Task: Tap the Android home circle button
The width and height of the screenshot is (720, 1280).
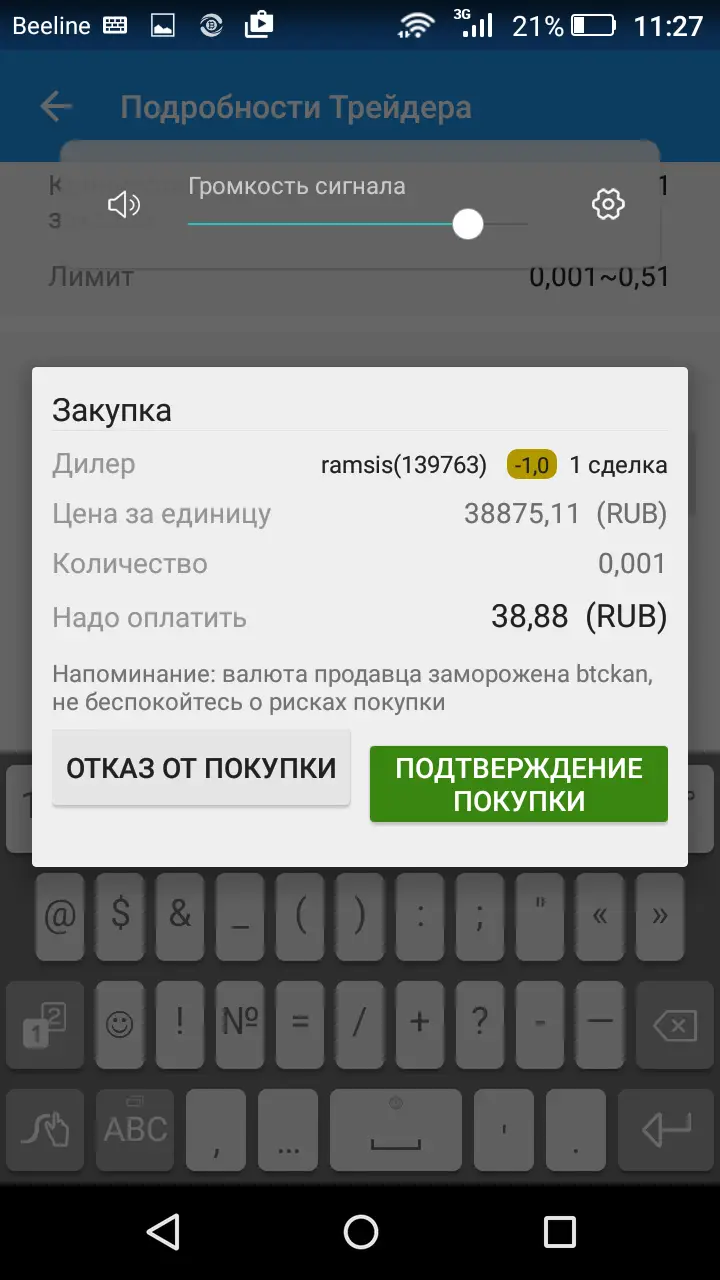Action: click(360, 1232)
